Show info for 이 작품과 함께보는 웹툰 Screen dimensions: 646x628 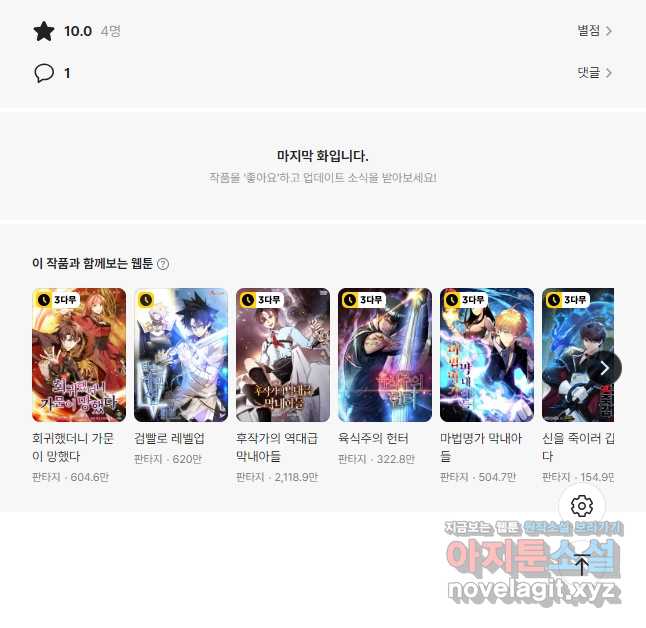tap(163, 264)
